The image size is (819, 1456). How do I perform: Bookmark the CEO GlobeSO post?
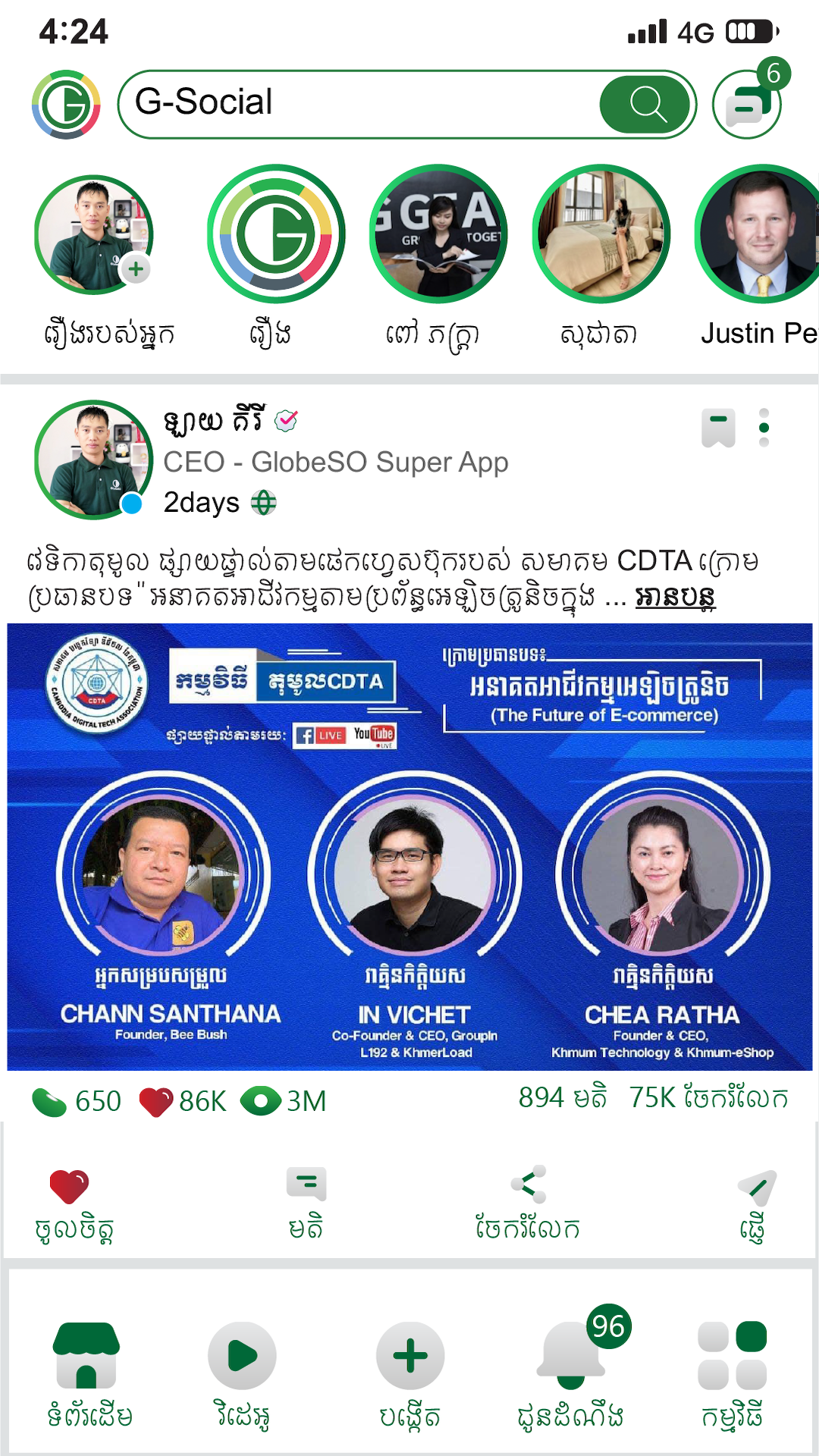718,428
